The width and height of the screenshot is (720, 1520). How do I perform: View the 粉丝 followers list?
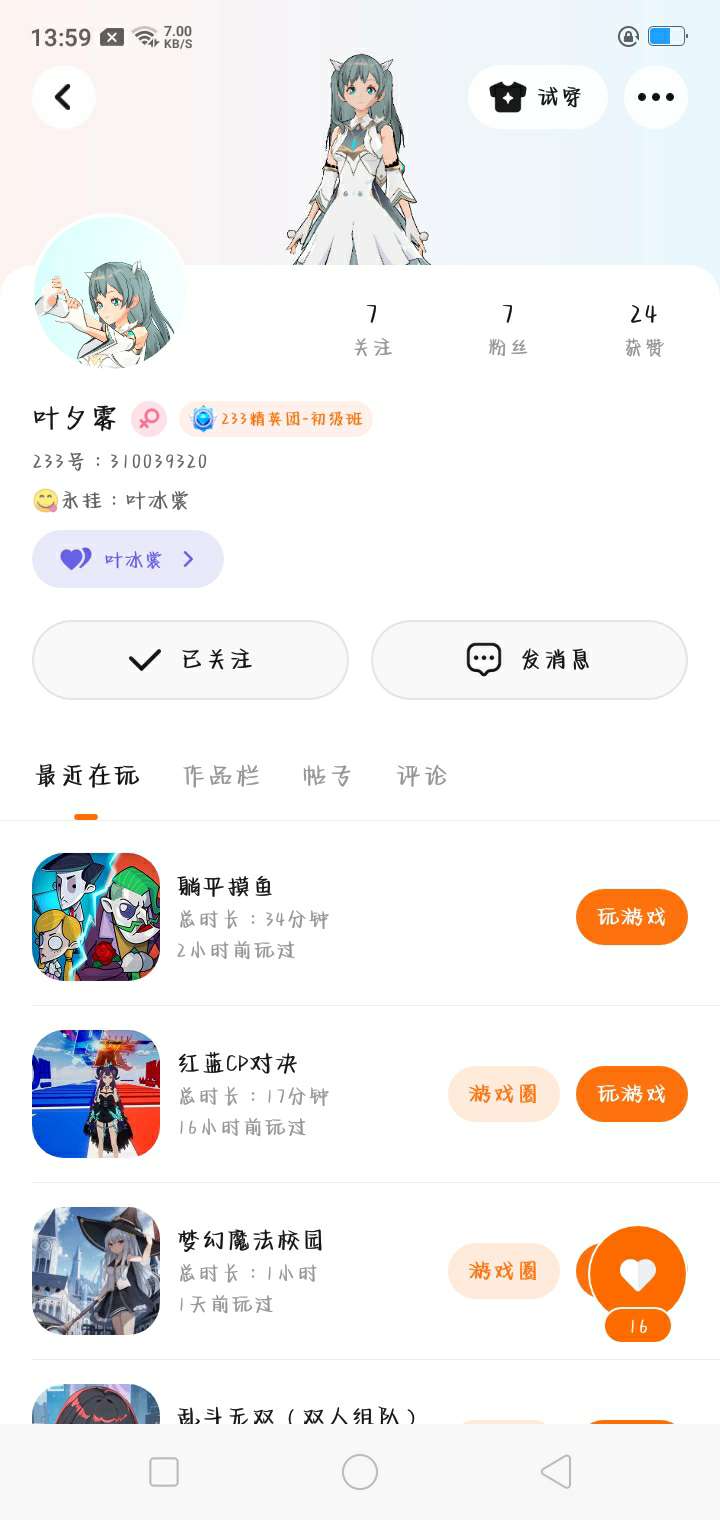(x=507, y=330)
